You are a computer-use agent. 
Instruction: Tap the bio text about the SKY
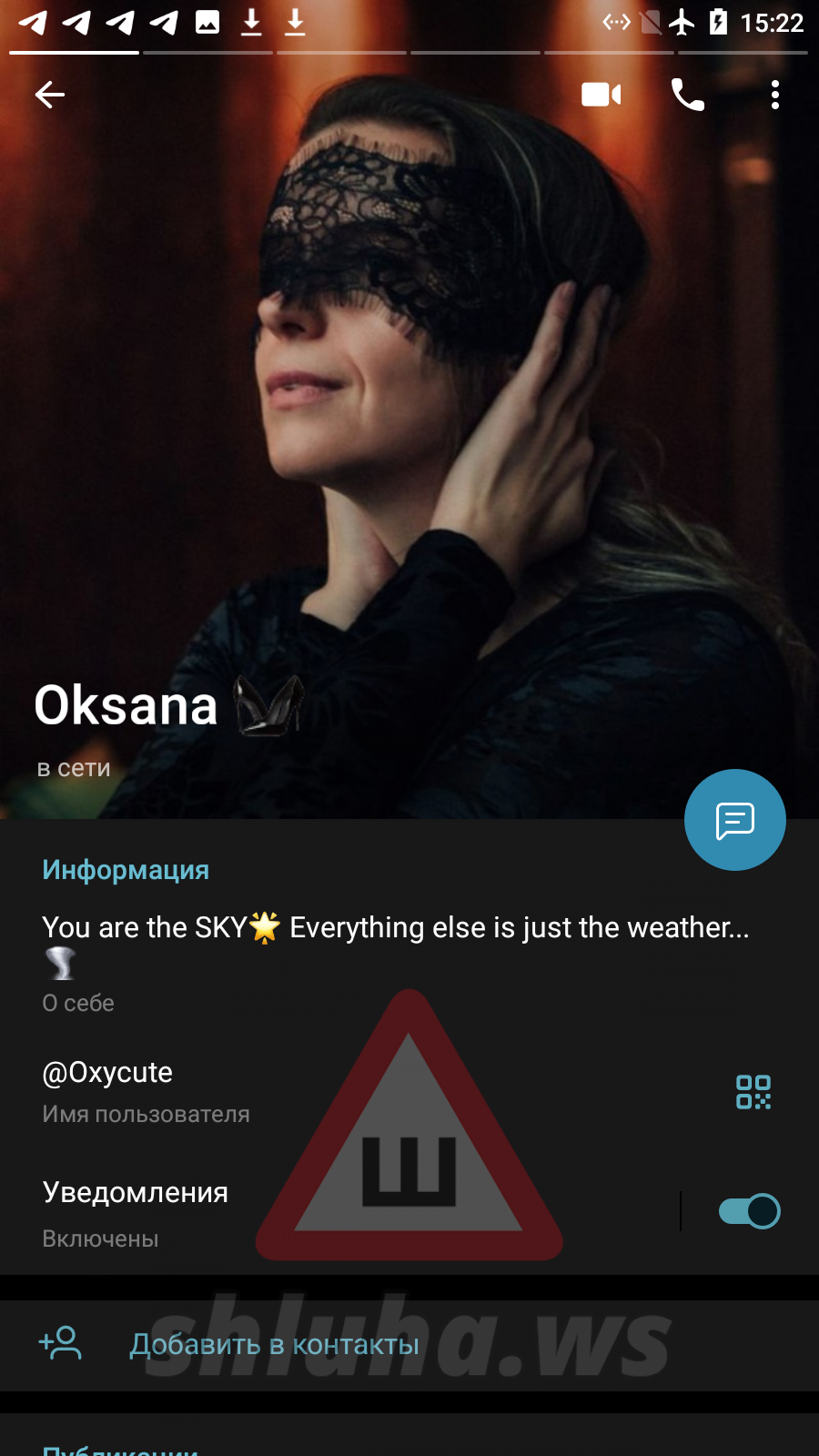(x=395, y=928)
